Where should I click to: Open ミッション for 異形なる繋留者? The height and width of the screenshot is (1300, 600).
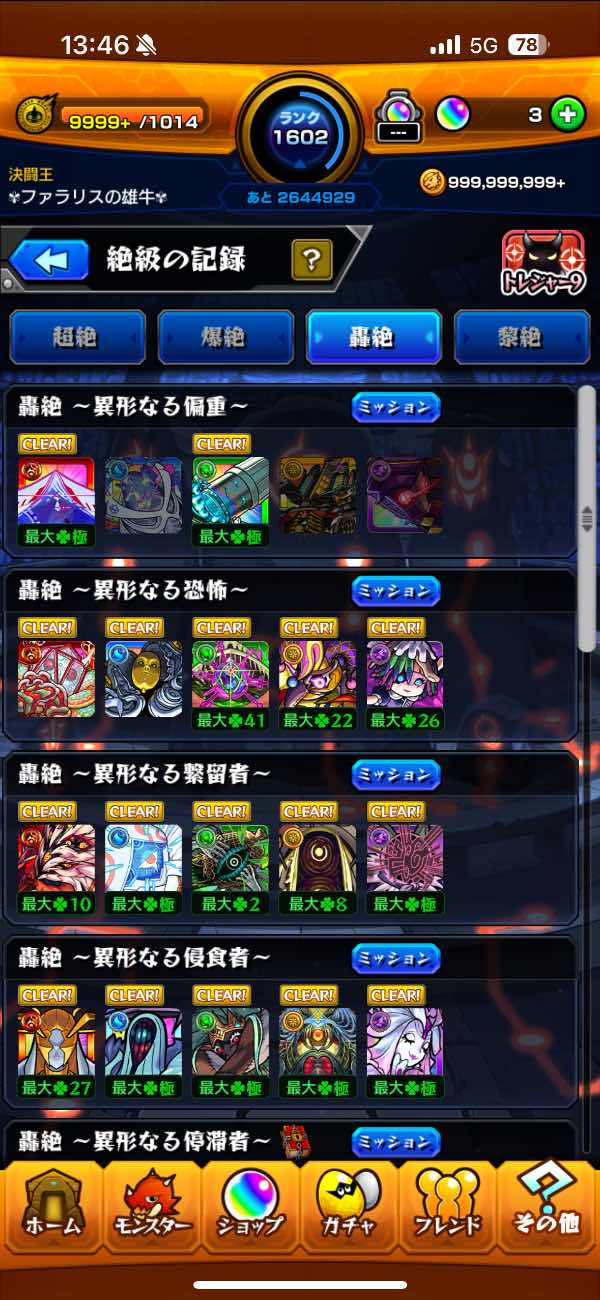396,774
